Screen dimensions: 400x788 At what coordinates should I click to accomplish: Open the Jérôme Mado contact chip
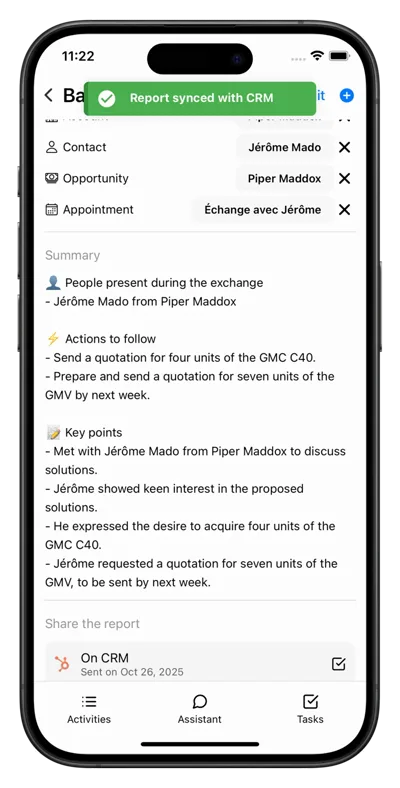coord(284,147)
